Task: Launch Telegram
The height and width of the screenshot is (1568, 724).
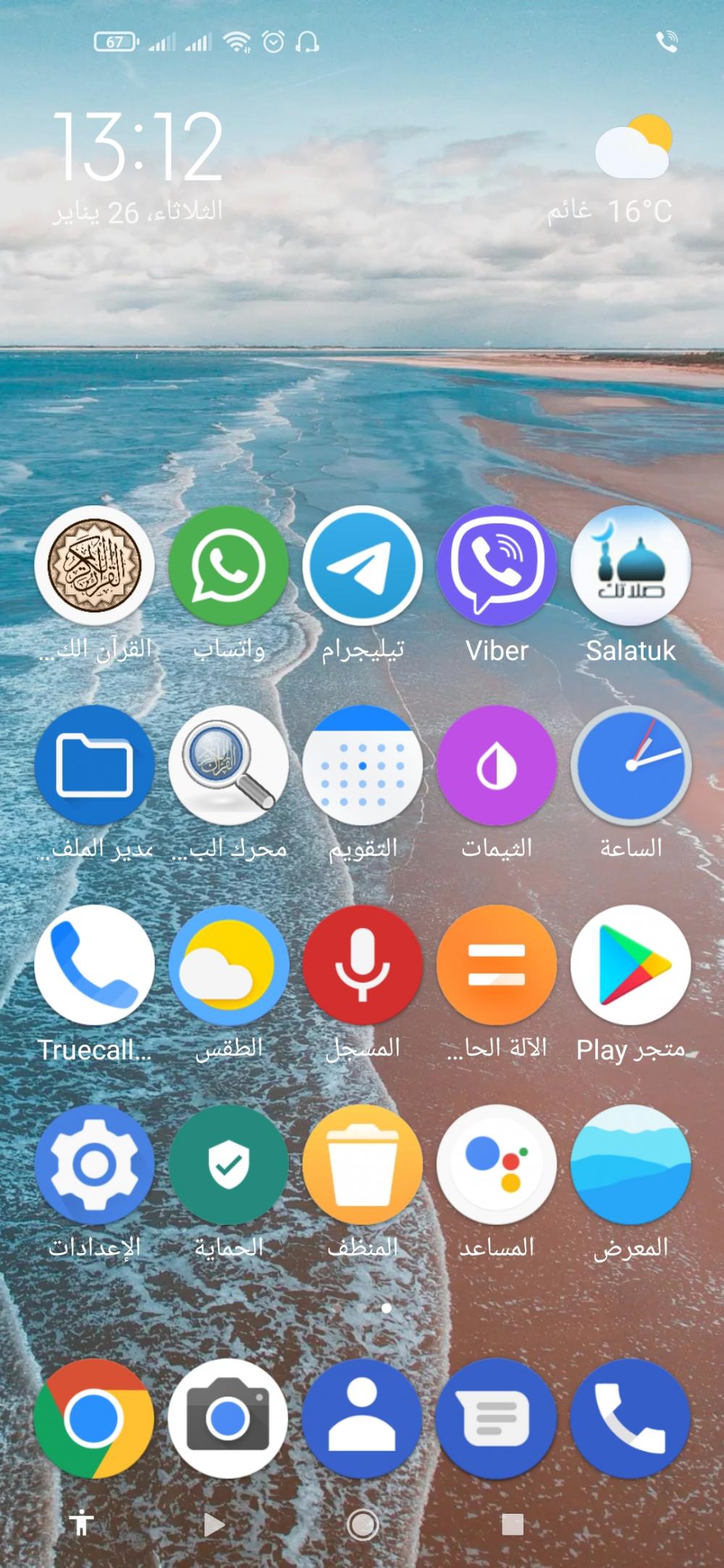Action: 362,565
